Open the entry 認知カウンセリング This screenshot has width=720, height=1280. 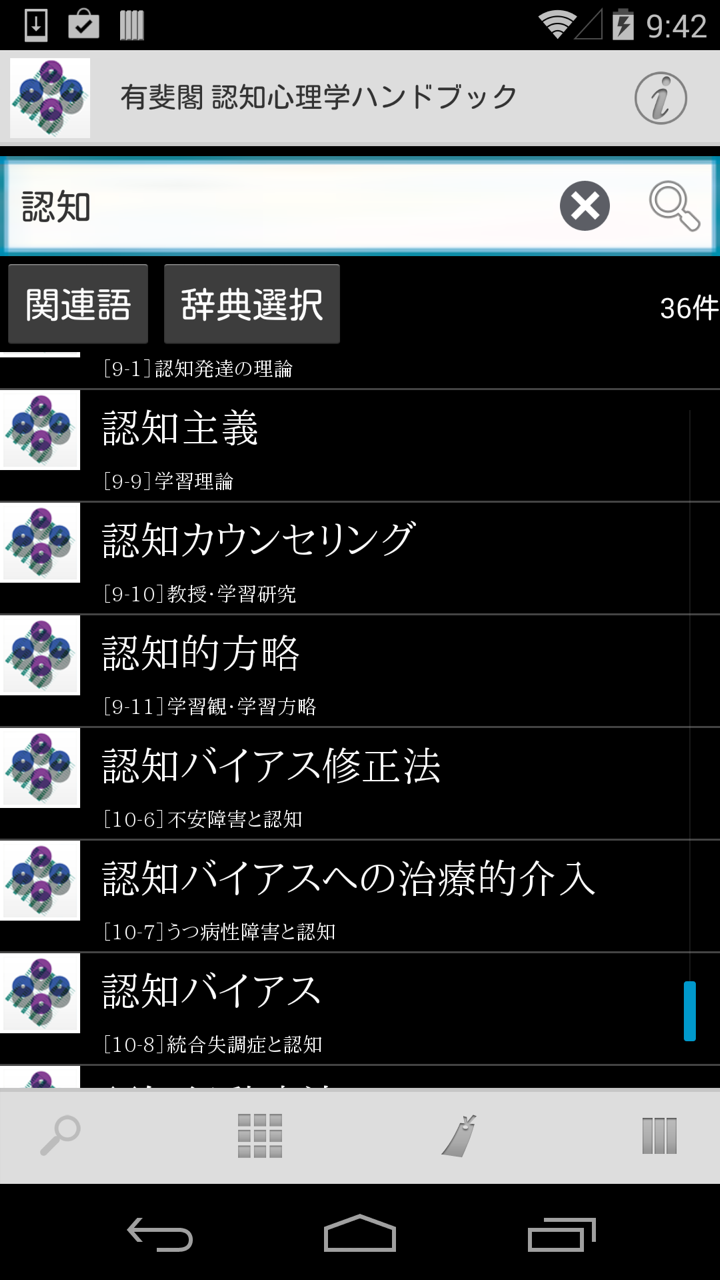pos(360,558)
